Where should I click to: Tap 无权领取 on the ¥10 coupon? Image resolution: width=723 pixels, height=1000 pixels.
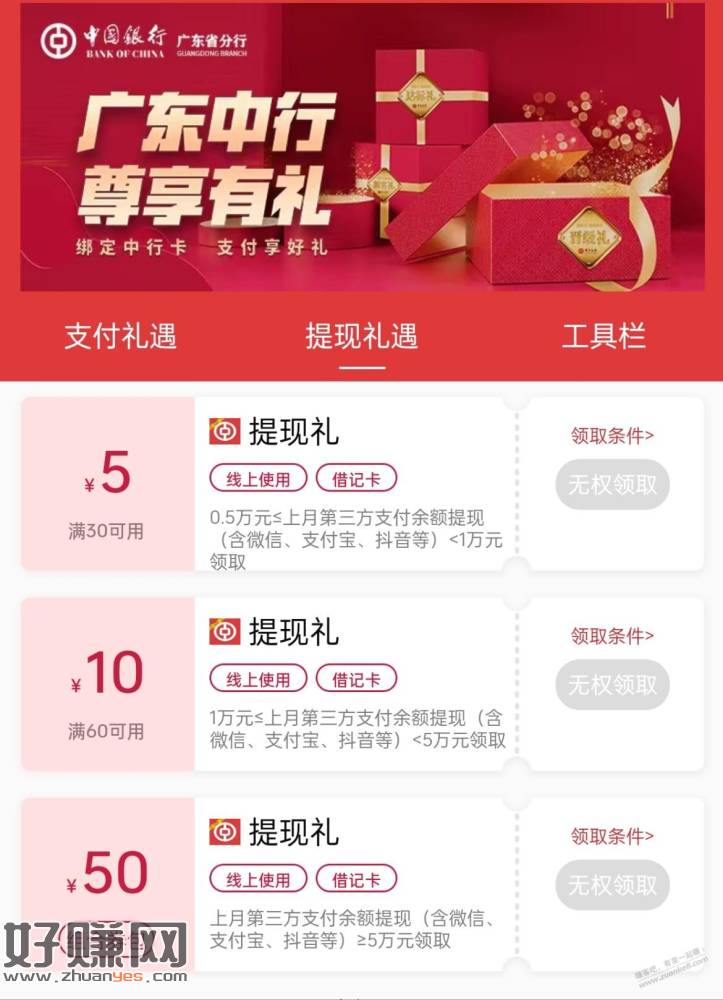click(x=612, y=685)
